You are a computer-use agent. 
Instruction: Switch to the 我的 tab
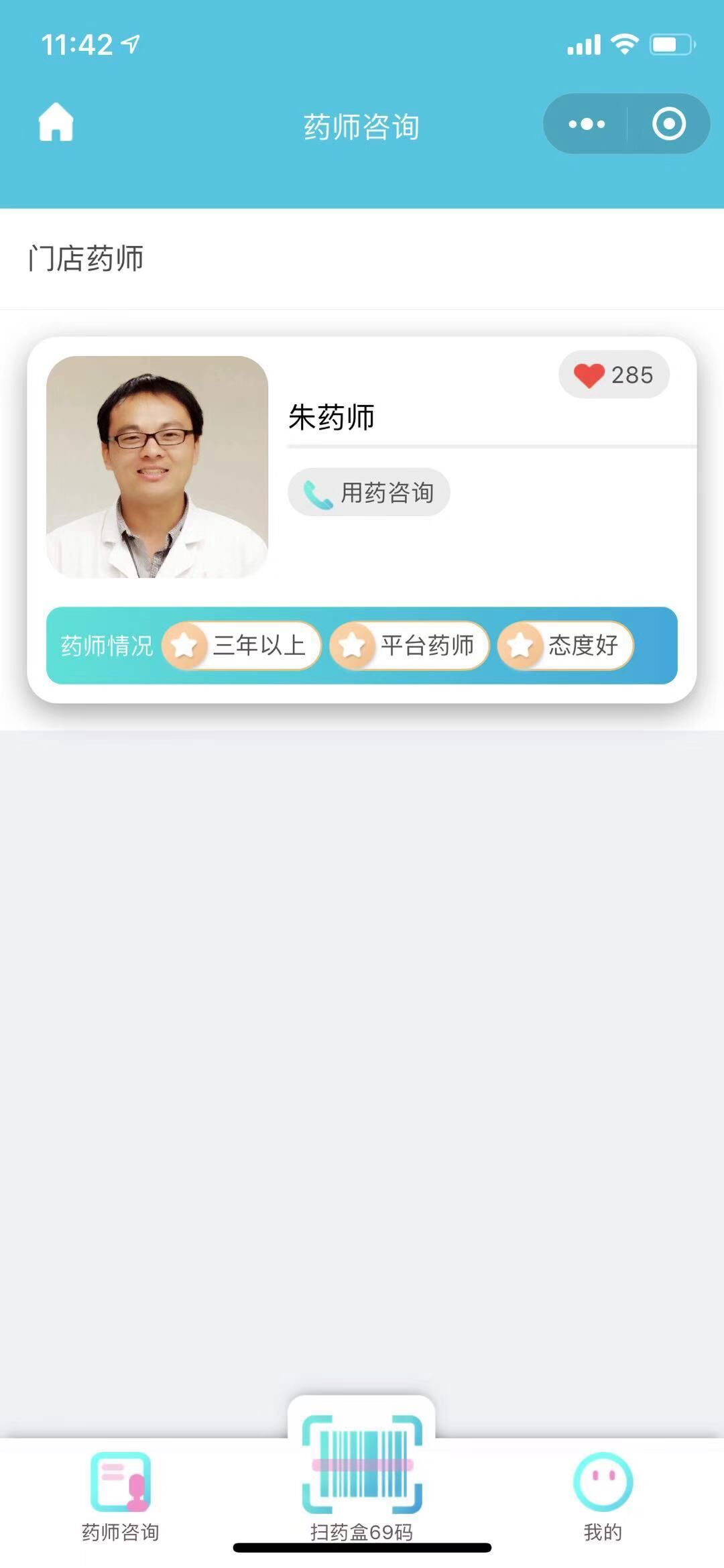[x=603, y=1493]
